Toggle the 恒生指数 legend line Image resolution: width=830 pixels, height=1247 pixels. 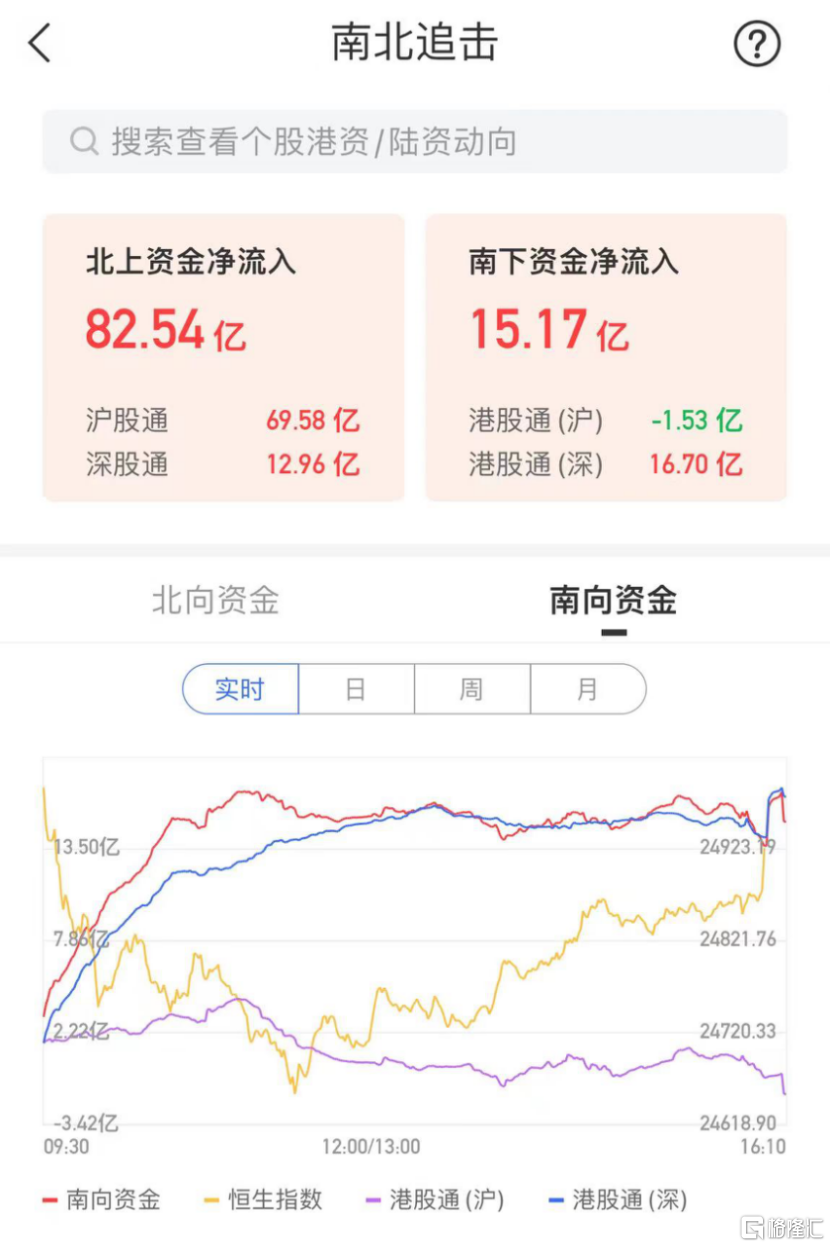[x=264, y=1199]
